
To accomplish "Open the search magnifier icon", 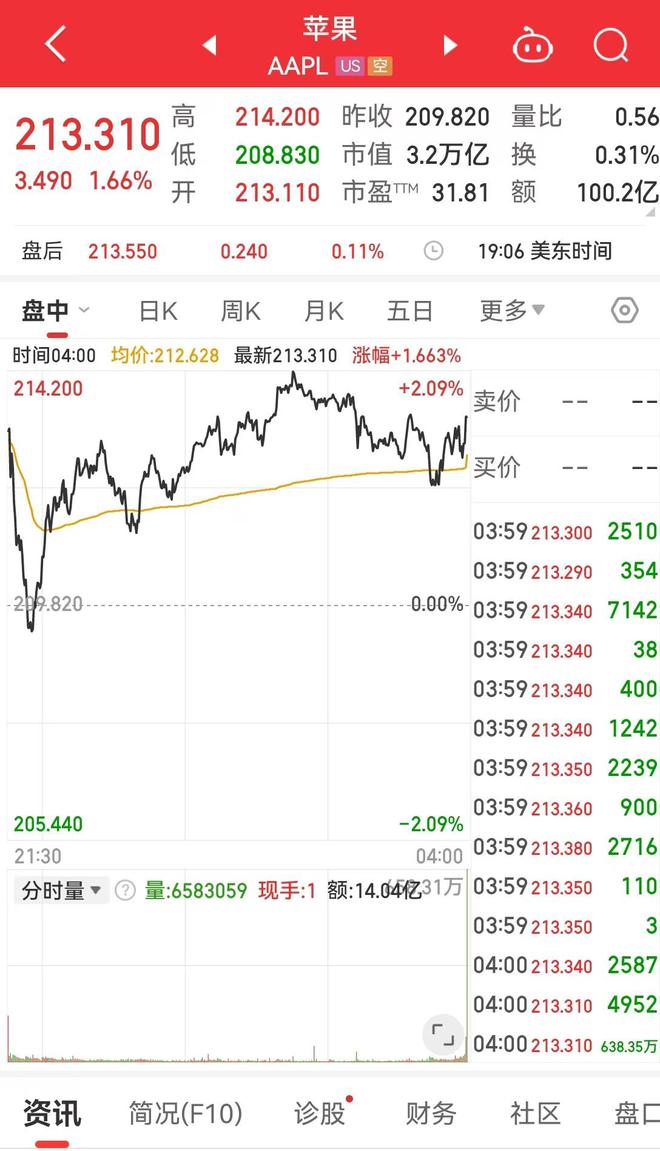I will click(x=610, y=45).
